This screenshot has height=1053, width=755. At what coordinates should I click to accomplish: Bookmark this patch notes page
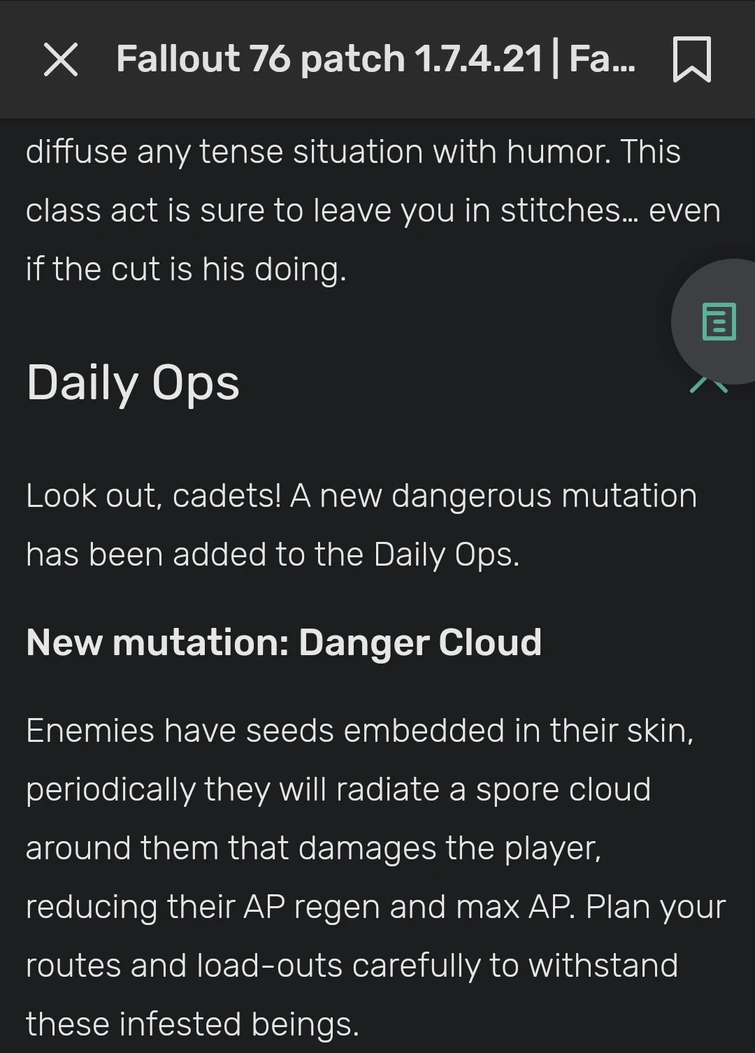692,60
